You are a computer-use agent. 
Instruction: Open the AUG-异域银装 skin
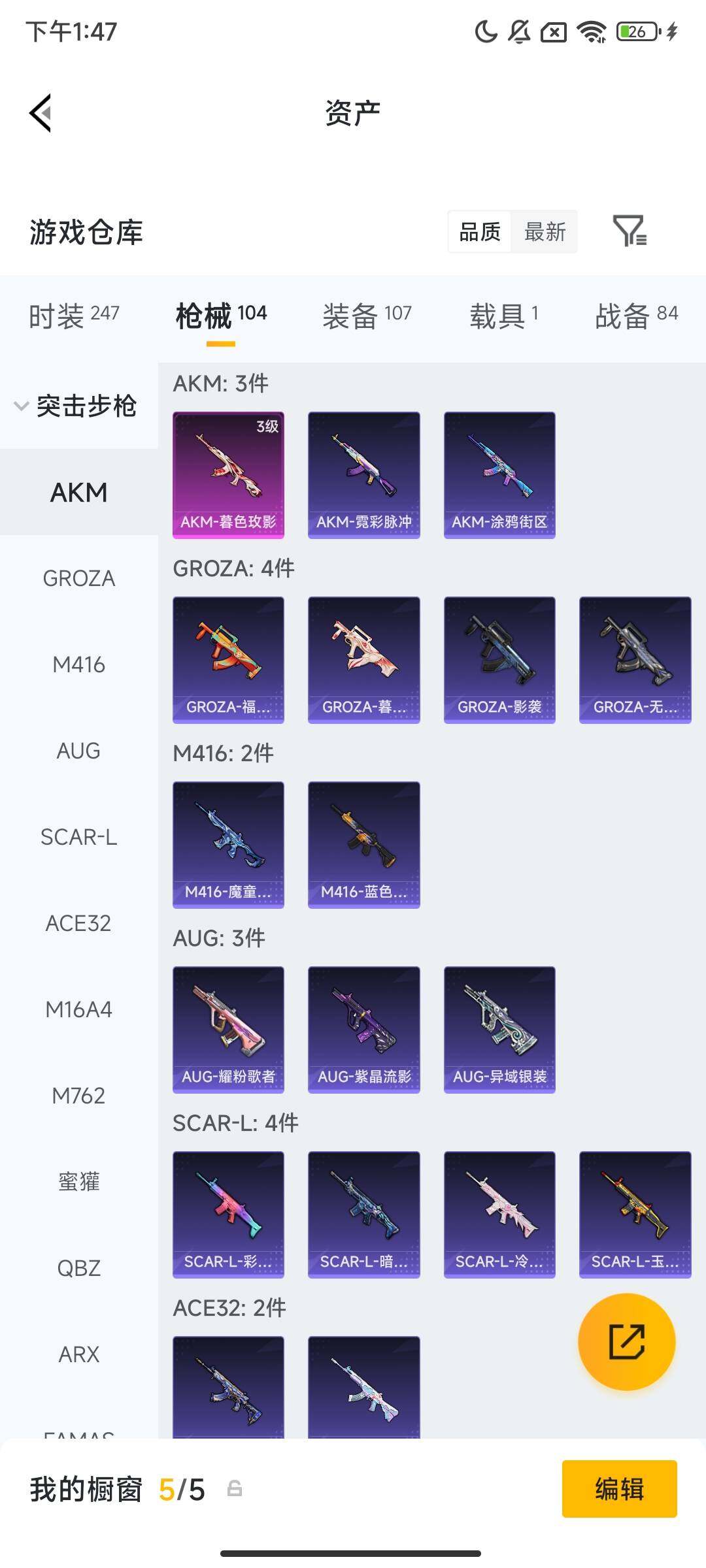(499, 1030)
